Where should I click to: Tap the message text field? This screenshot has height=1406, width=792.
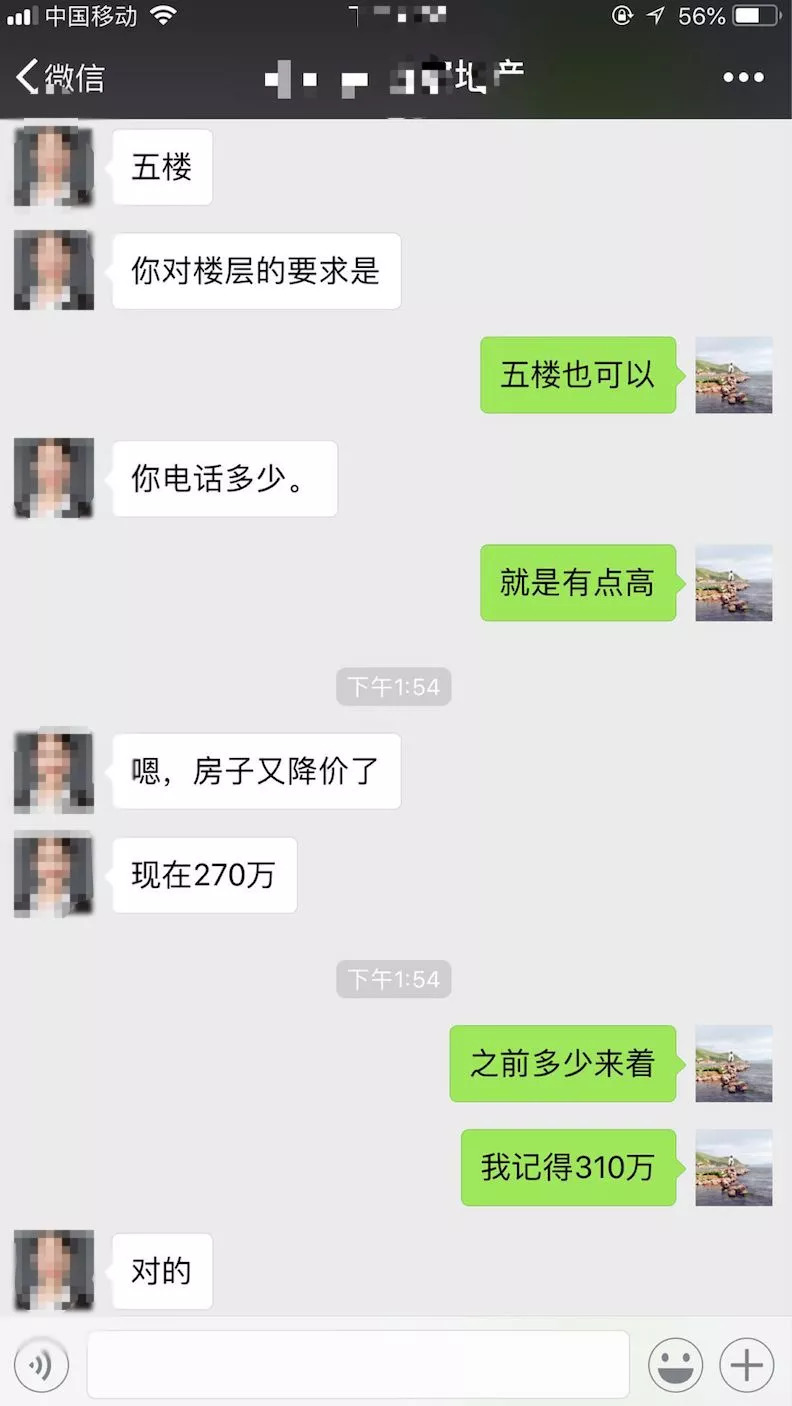(x=358, y=1364)
